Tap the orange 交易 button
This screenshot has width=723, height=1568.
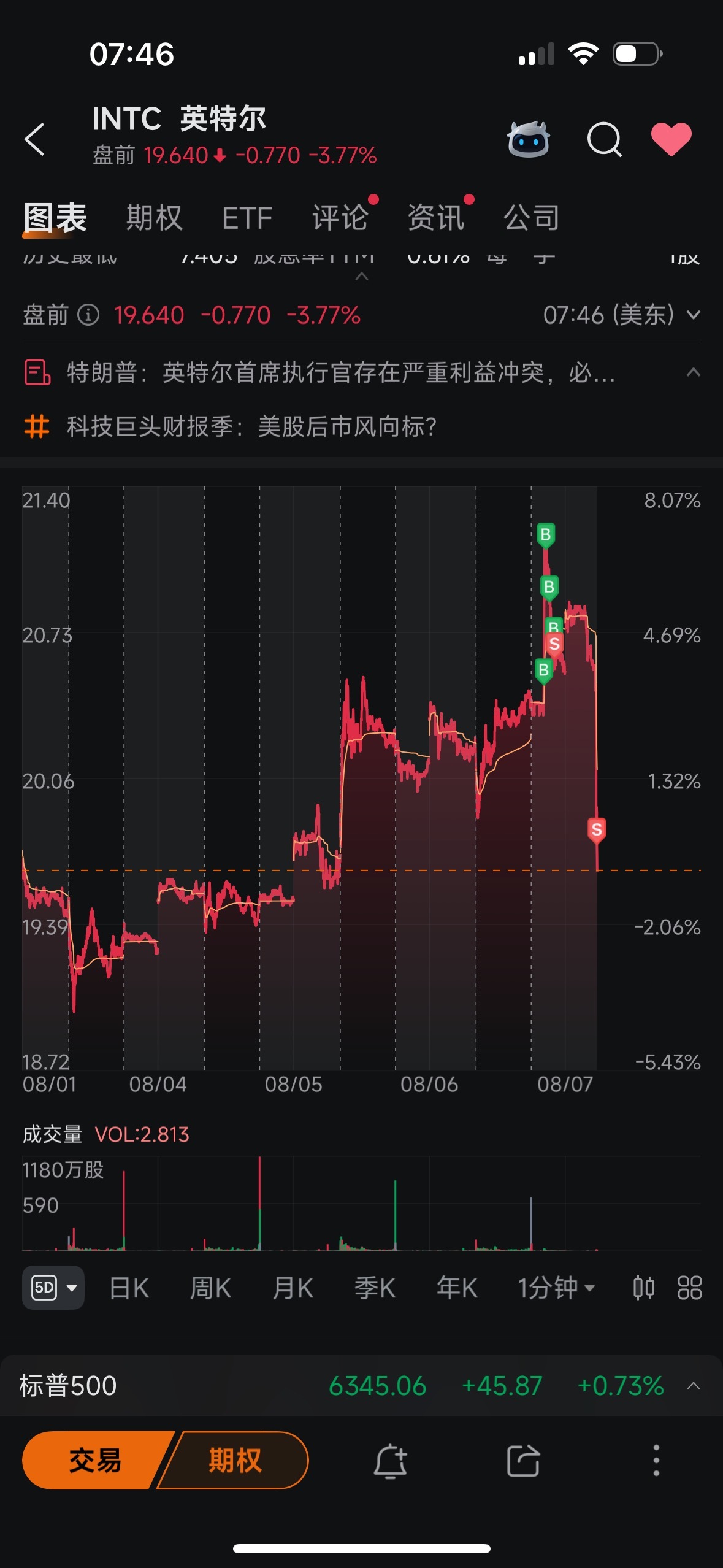(95, 1460)
